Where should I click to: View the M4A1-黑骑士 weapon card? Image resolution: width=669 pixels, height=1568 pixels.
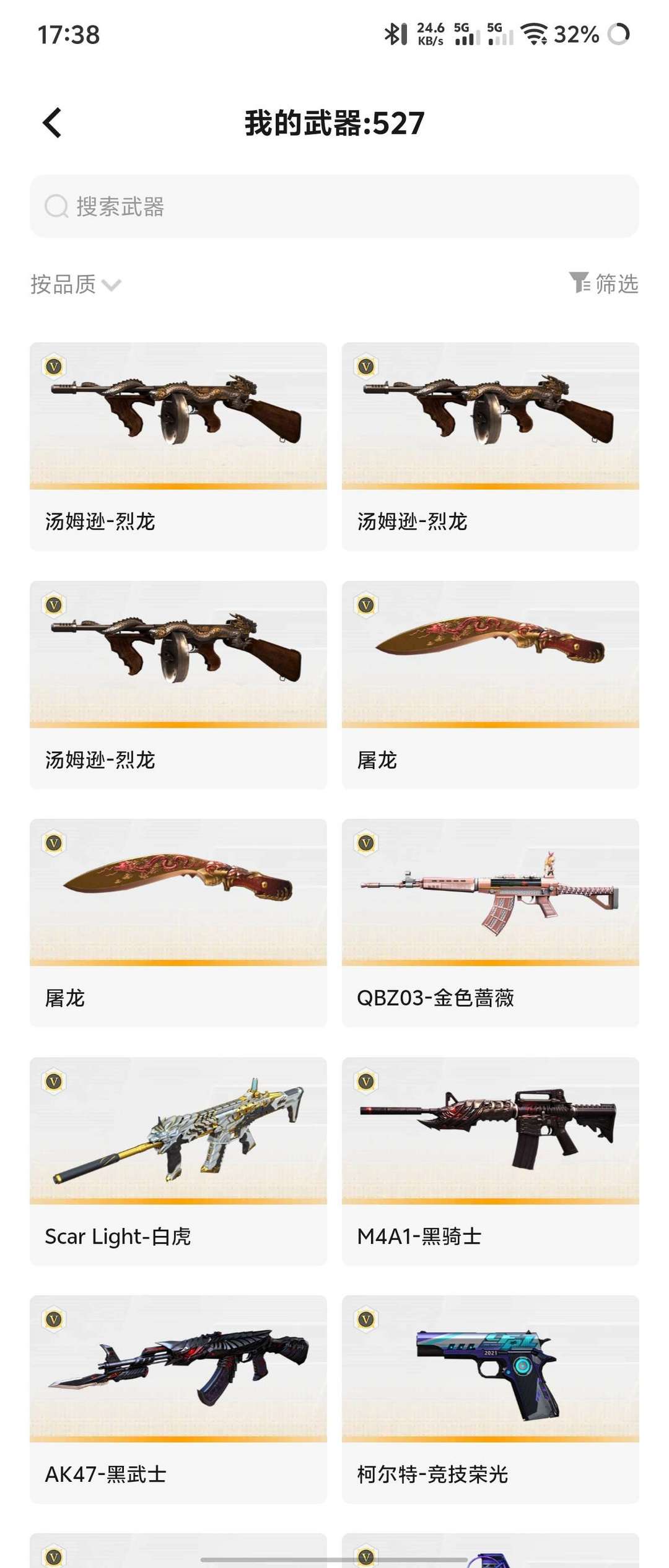point(490,1161)
